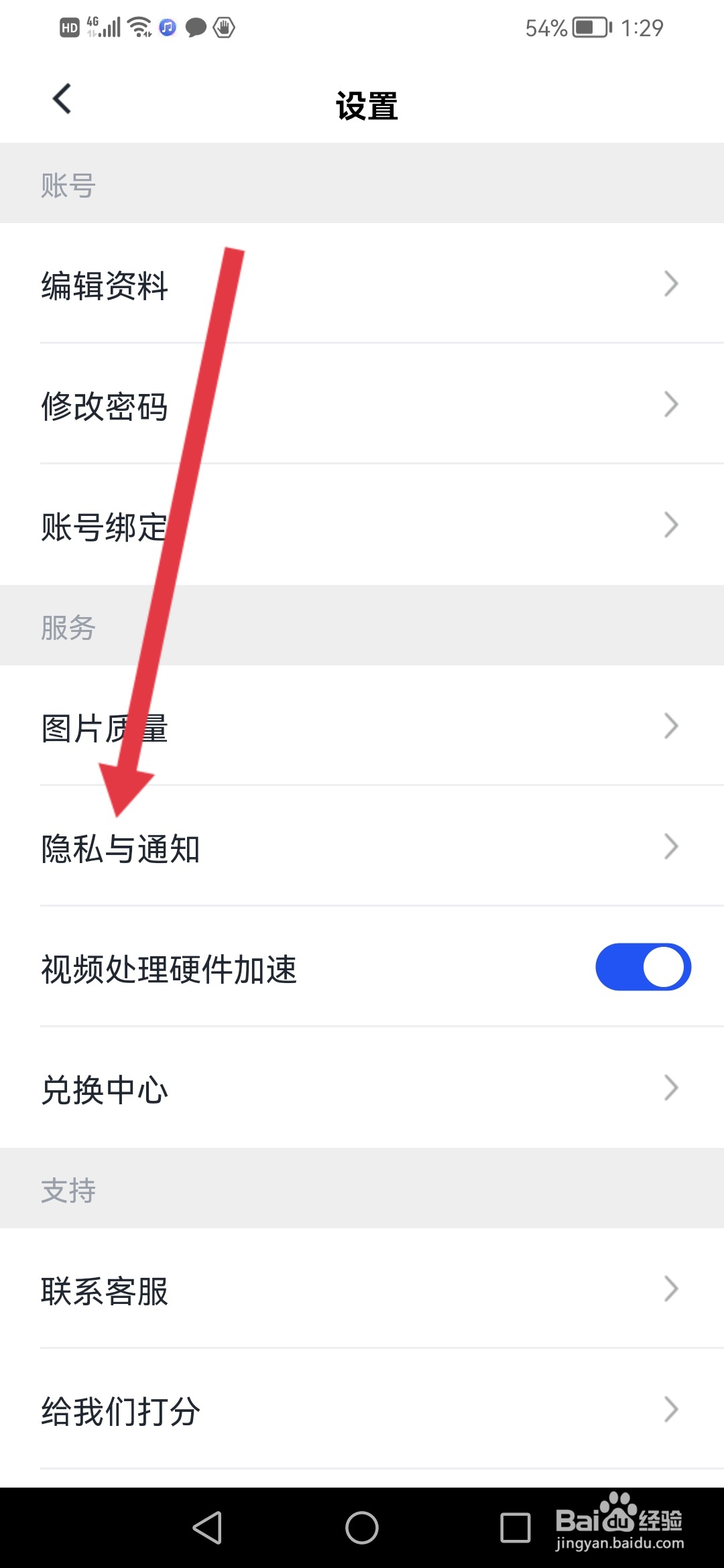Expand 隐私与通知 settings

pos(362,848)
